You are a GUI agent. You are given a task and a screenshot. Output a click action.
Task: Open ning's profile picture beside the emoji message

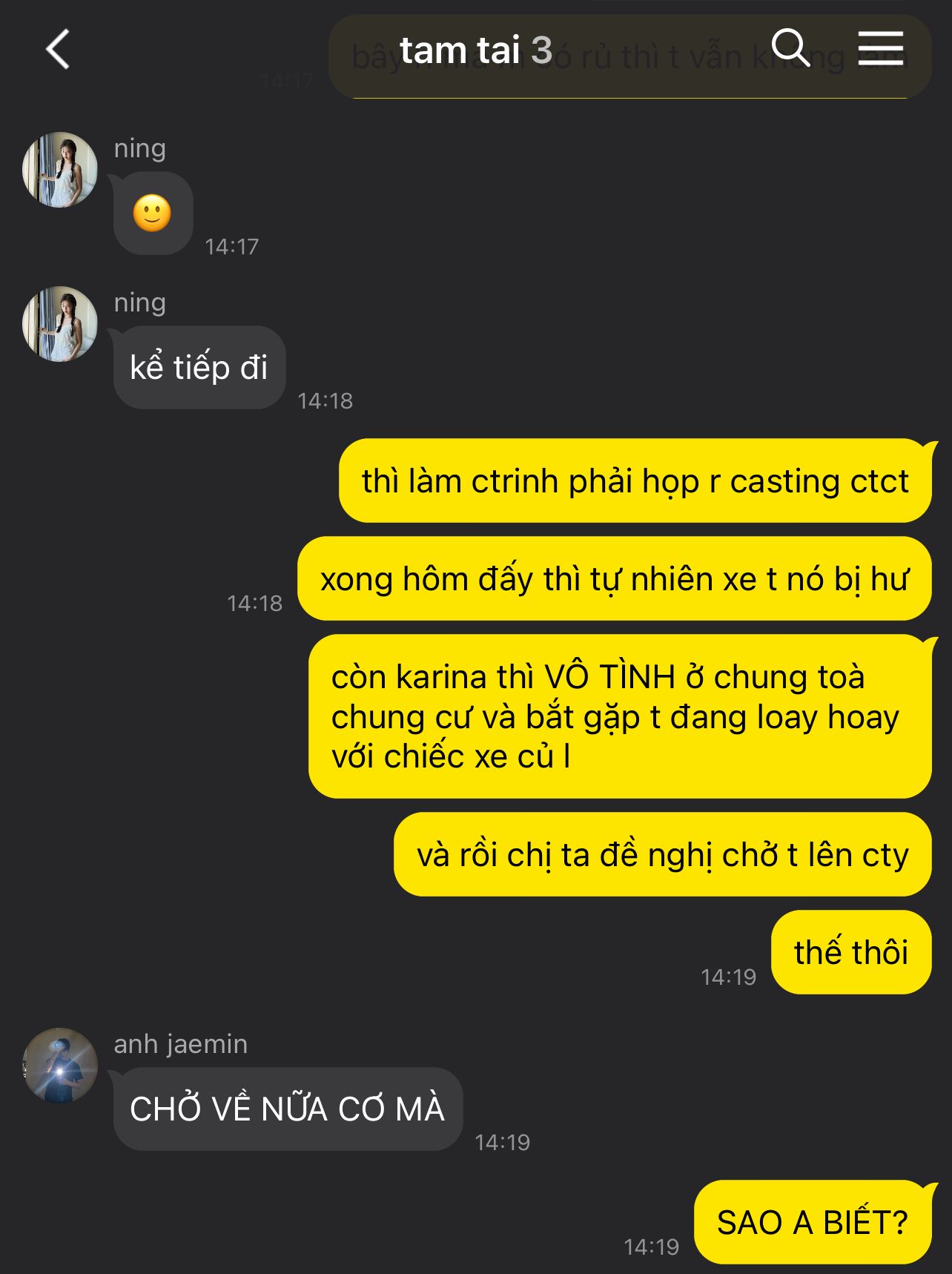60,170
